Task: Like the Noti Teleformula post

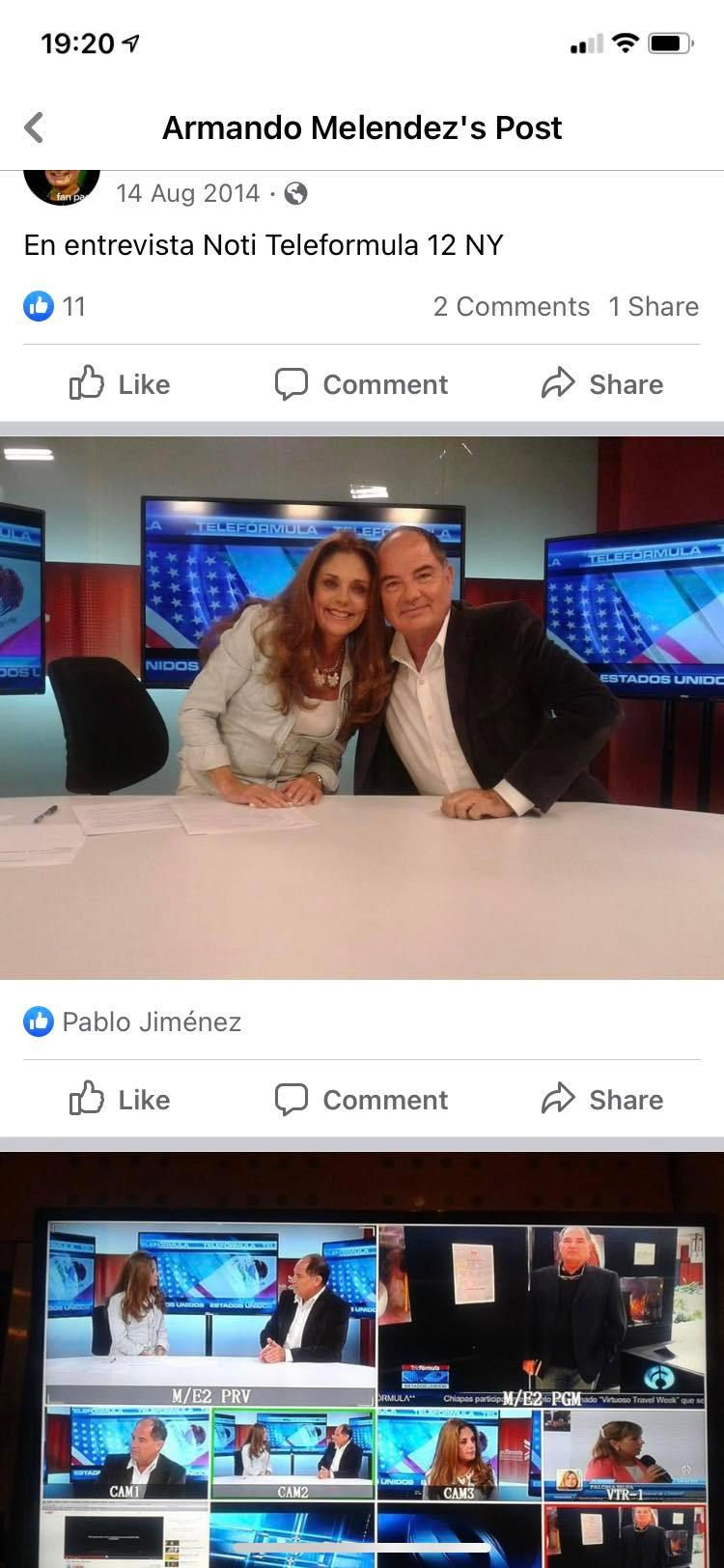Action: [120, 384]
